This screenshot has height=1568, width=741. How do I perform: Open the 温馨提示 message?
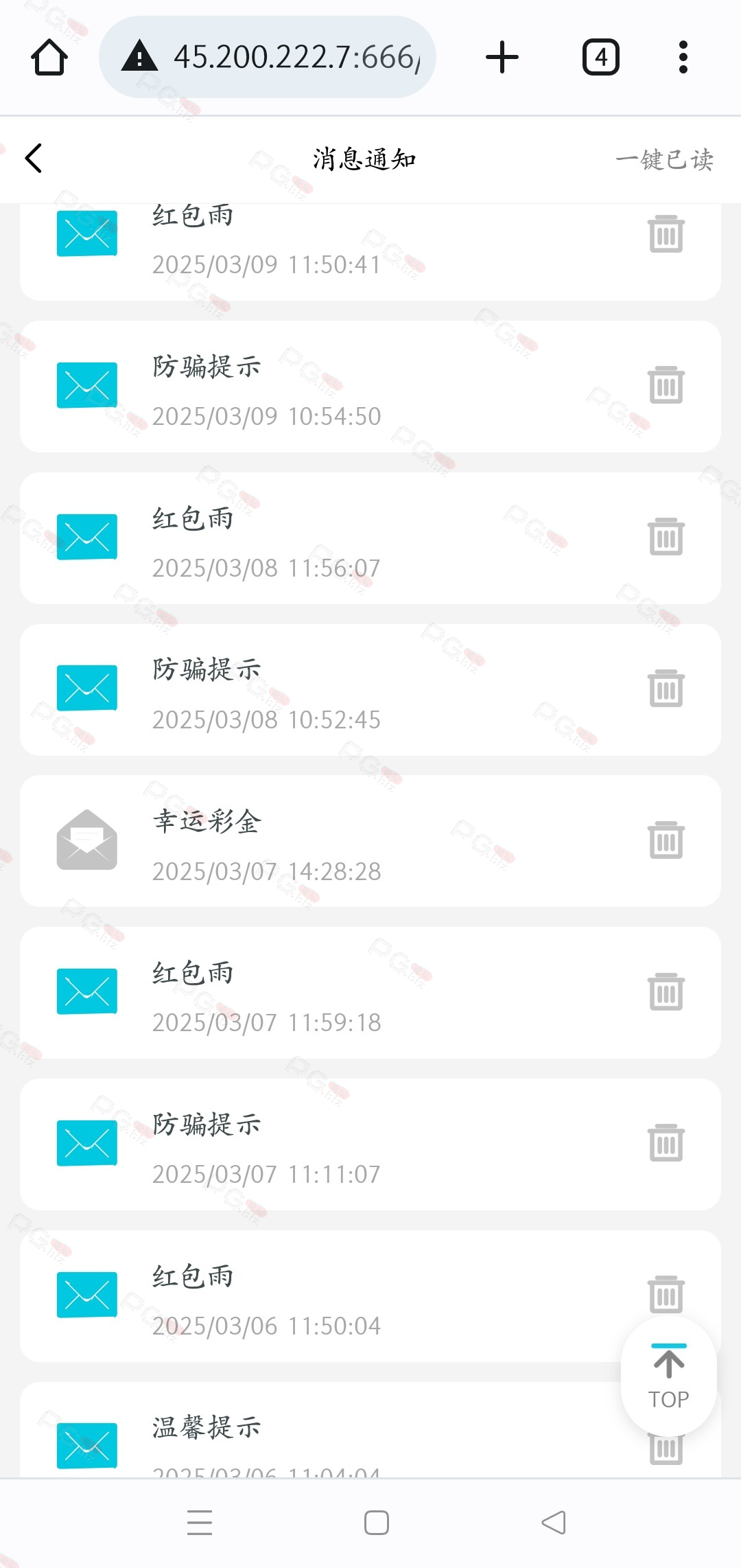point(329,1430)
